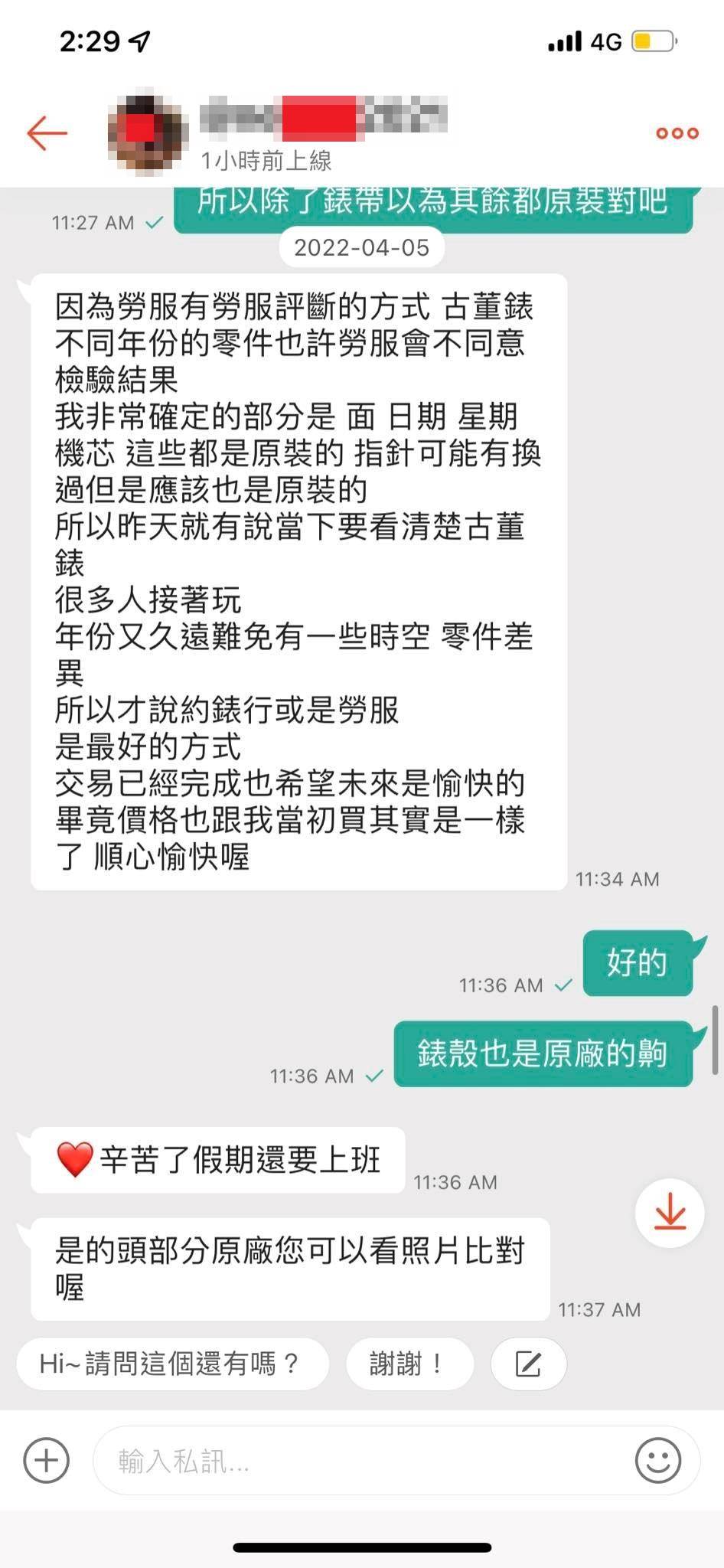
Task: Edit quick replies with pencil icon
Action: point(528,1364)
